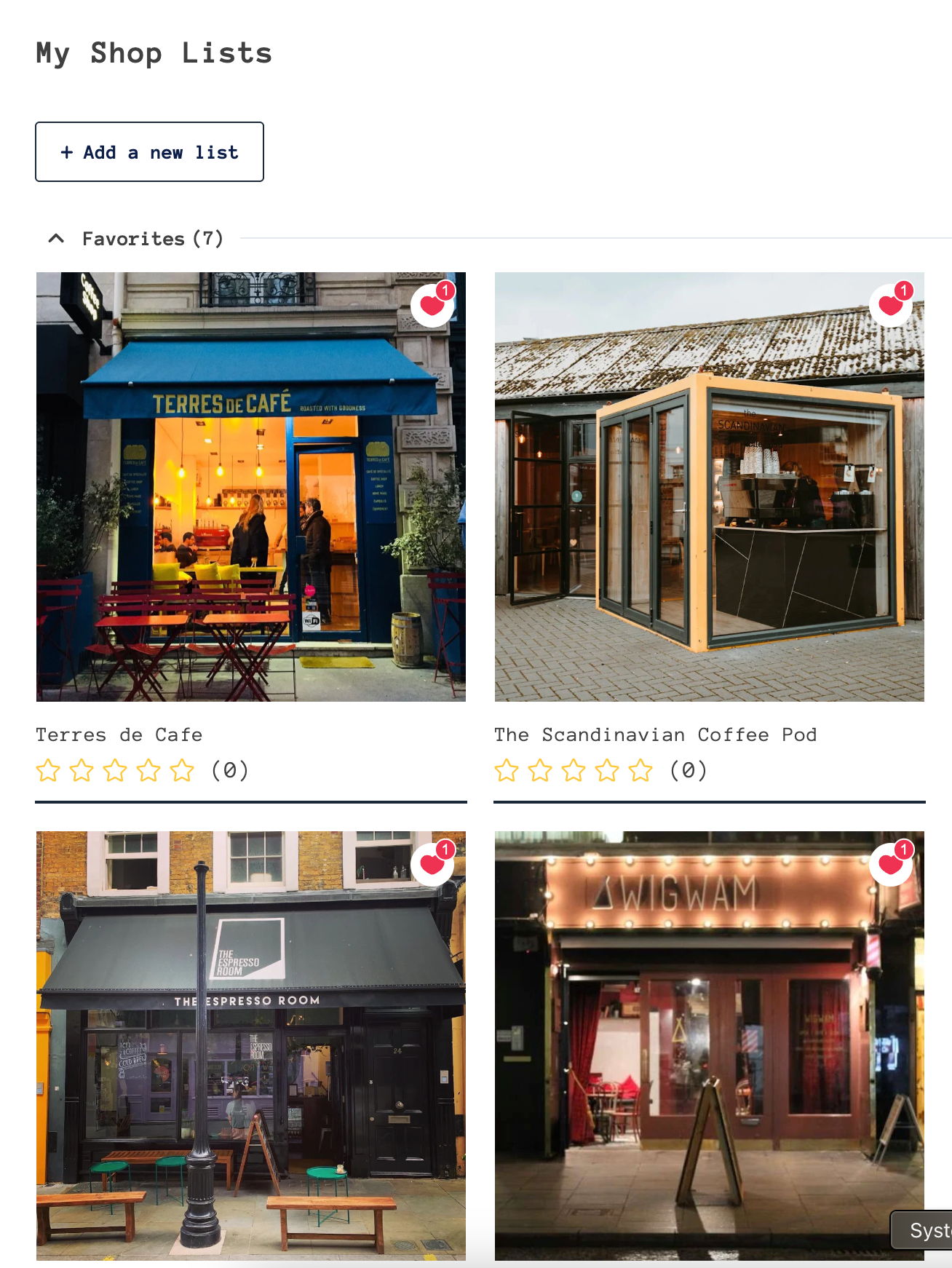
Task: Open the Wigwam shop card
Action: [x=709, y=1045]
